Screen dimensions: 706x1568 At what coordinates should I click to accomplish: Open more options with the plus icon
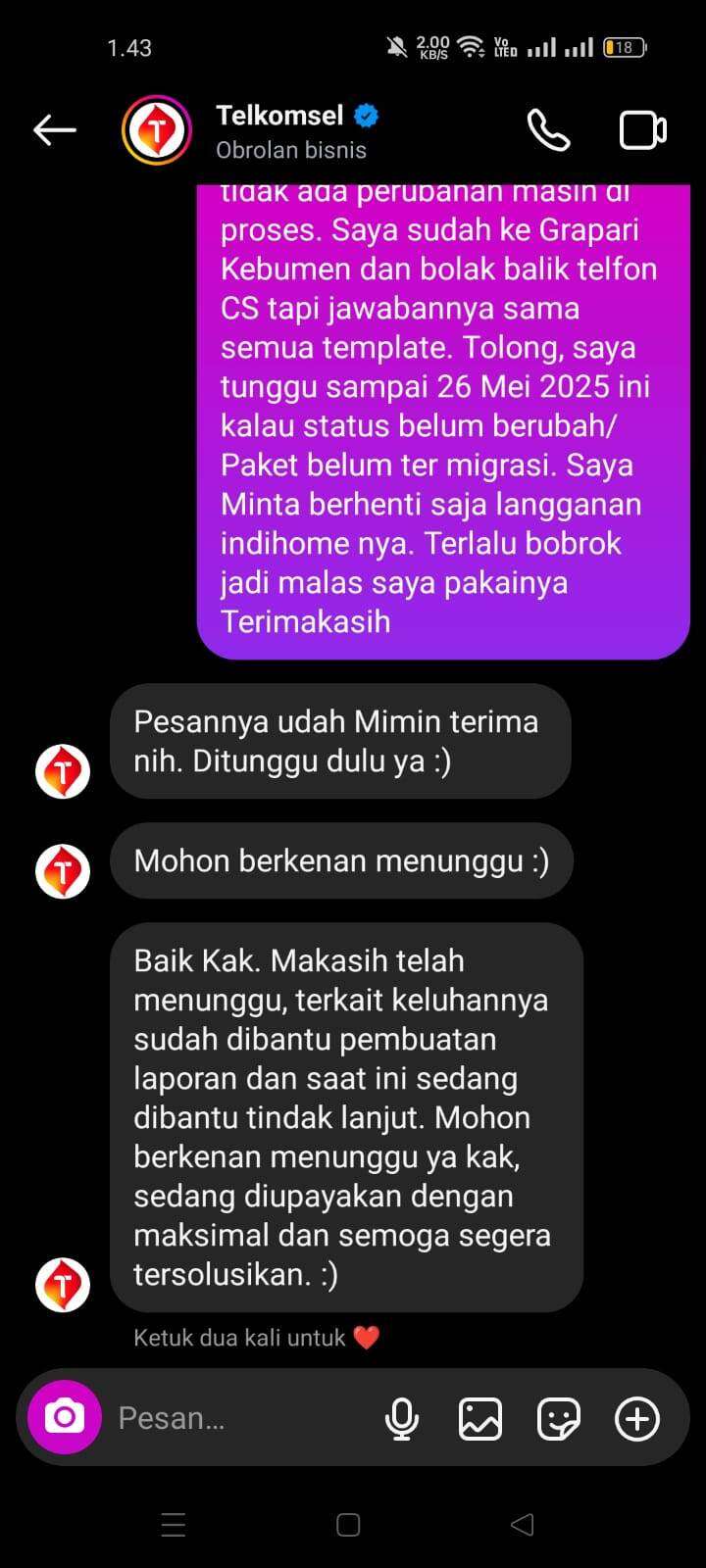(637, 1418)
